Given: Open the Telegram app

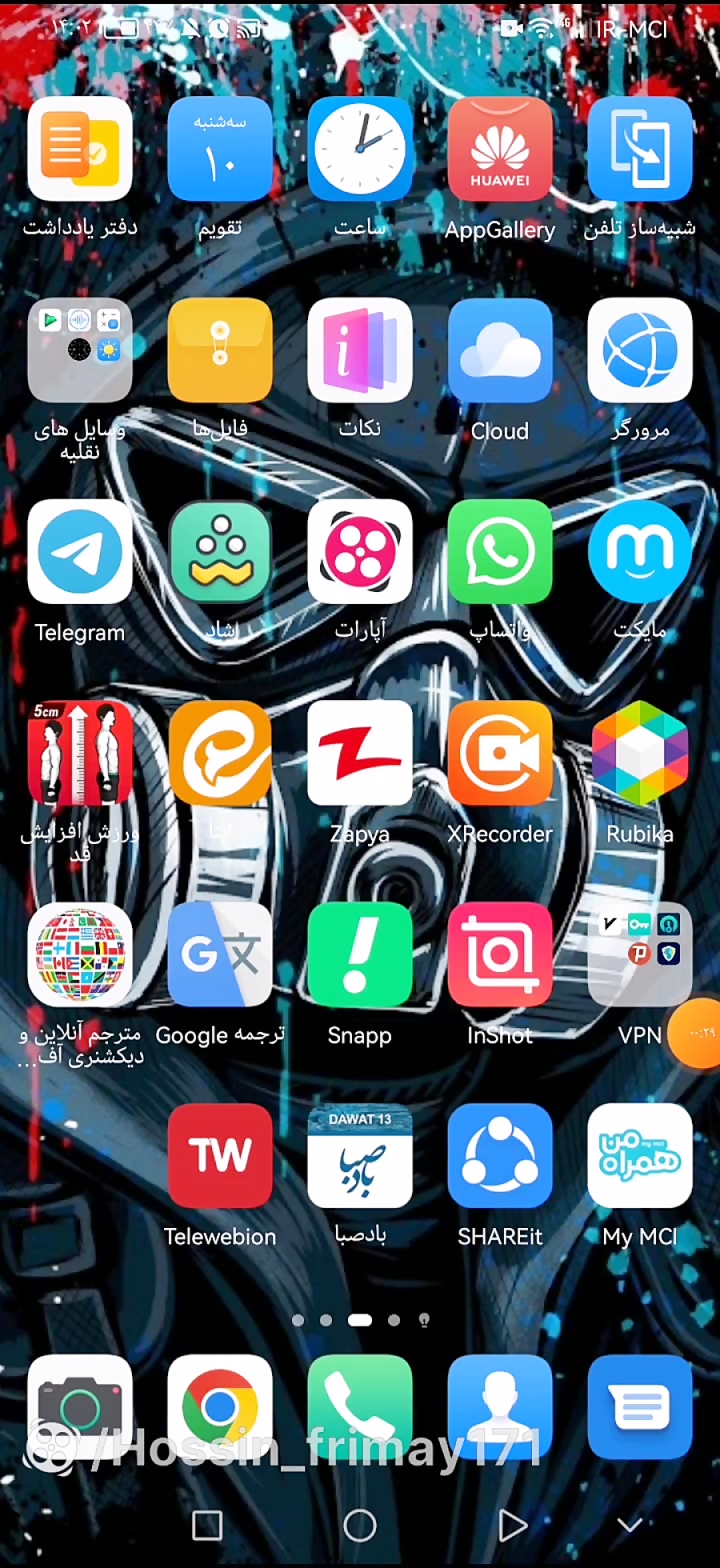Looking at the screenshot, I should [x=80, y=552].
